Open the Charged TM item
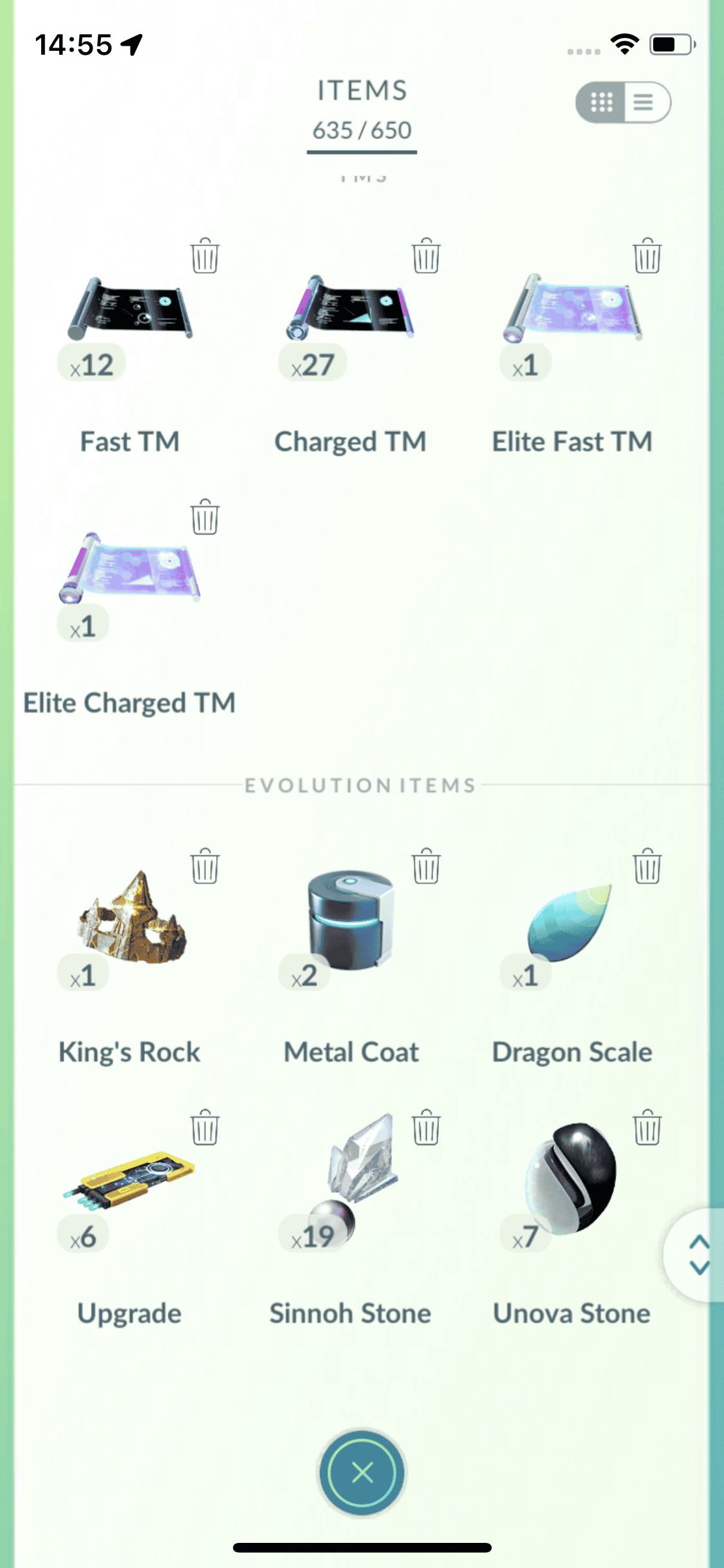 pos(351,309)
